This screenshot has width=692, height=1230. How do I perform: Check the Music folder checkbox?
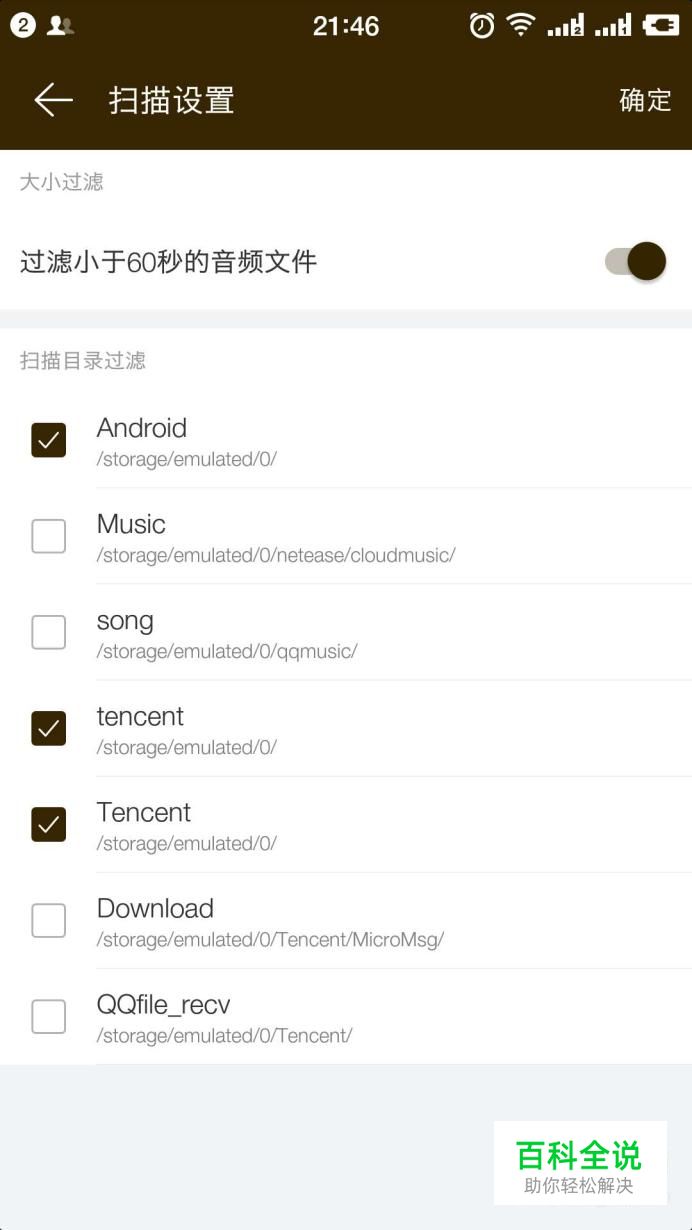(49, 536)
